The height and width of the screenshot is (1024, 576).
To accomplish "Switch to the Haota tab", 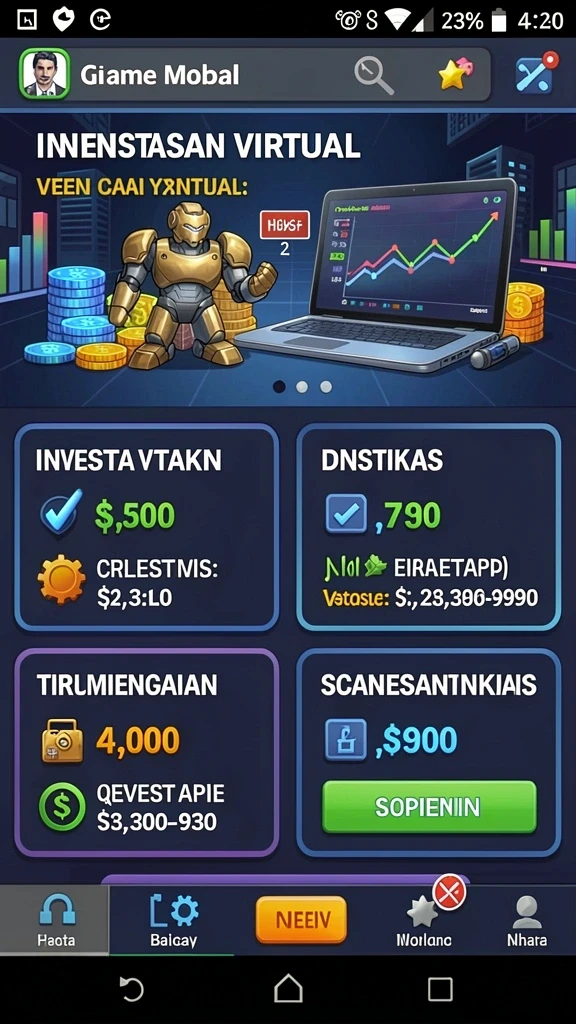I will (x=55, y=920).
